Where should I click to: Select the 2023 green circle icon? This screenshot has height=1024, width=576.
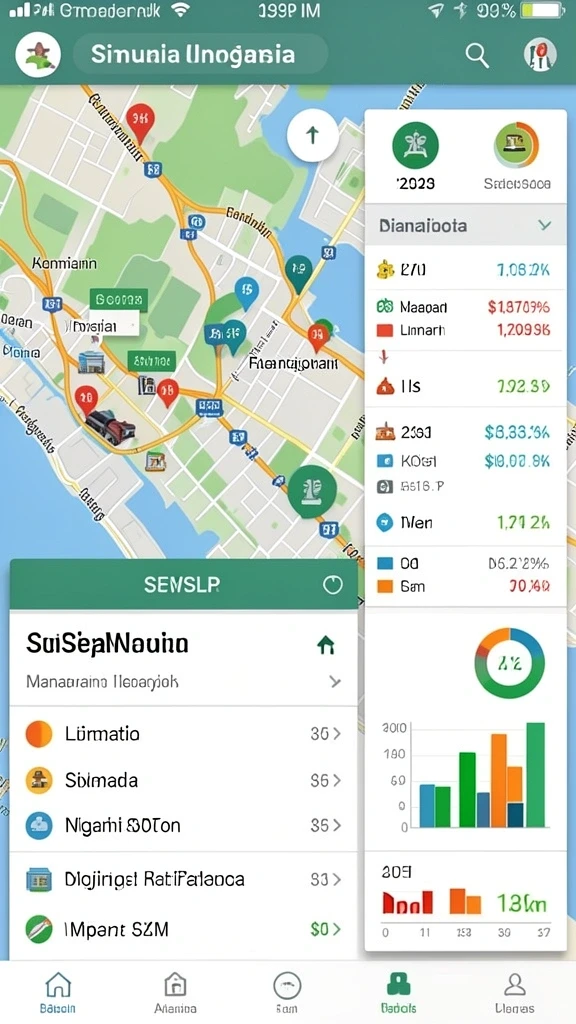[x=415, y=146]
